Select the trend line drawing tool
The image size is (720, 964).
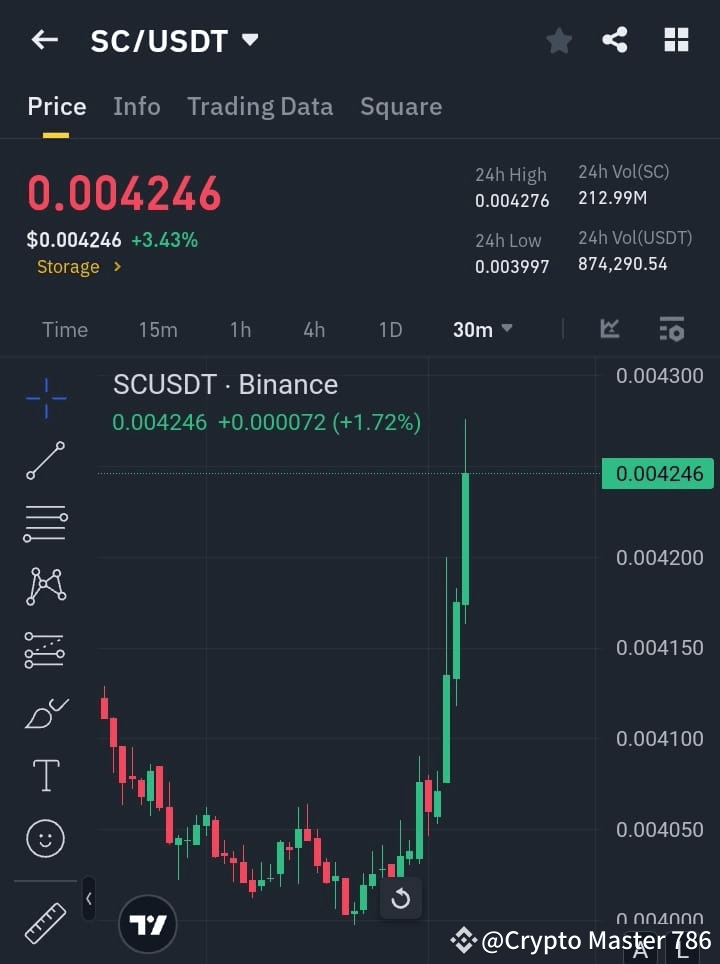point(44,461)
